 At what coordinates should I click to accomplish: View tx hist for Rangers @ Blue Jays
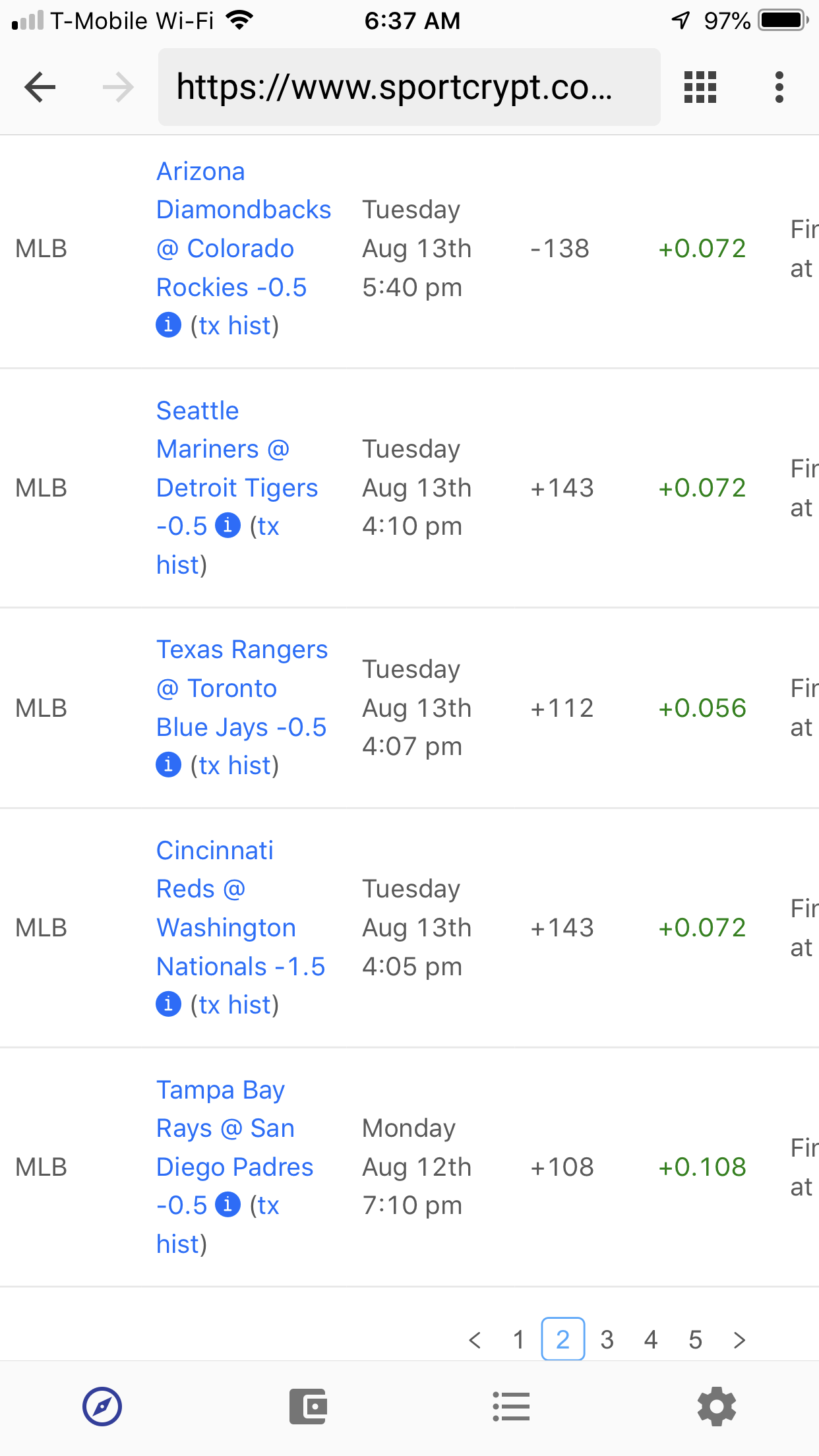pyautogui.click(x=235, y=766)
